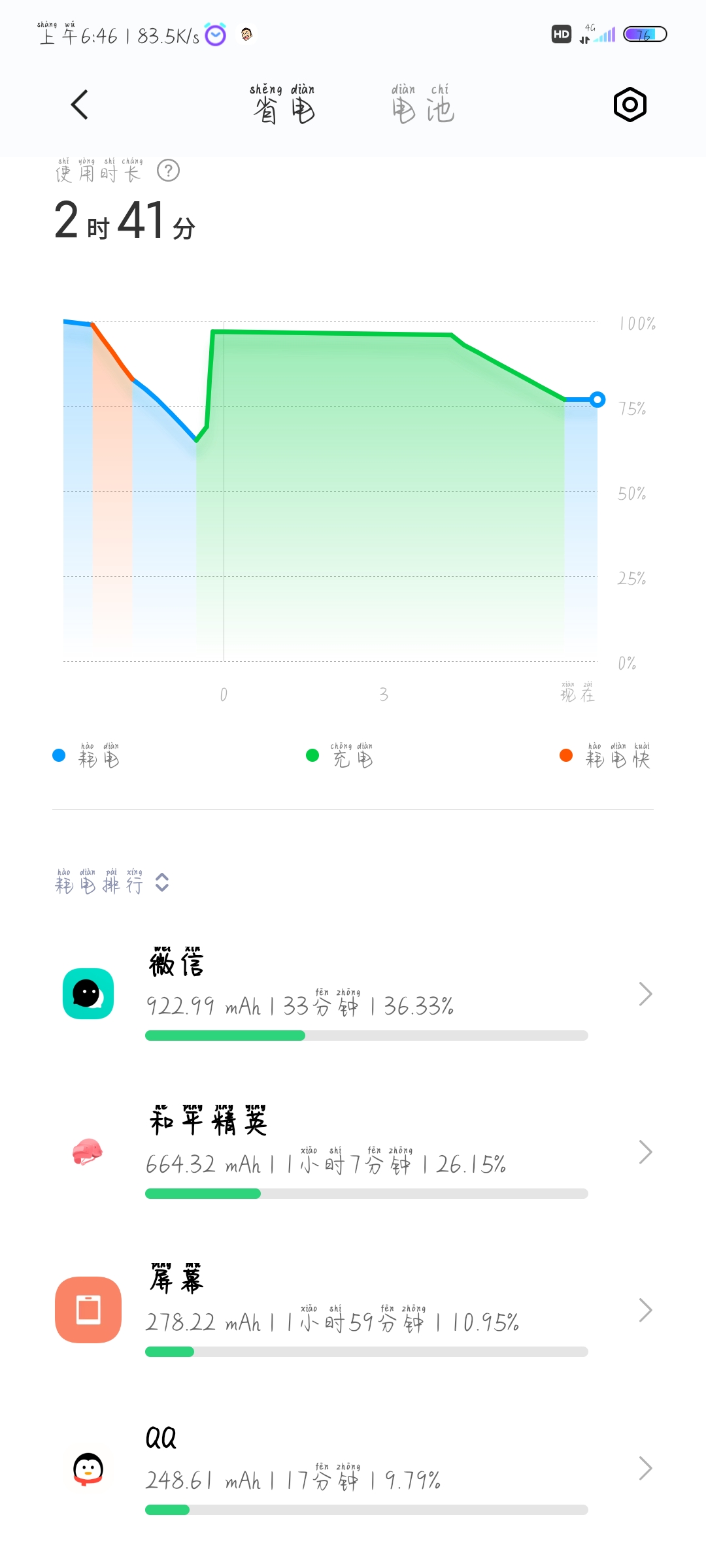Open the help icon beside 使用时长
The width and height of the screenshot is (706, 1568).
click(169, 171)
